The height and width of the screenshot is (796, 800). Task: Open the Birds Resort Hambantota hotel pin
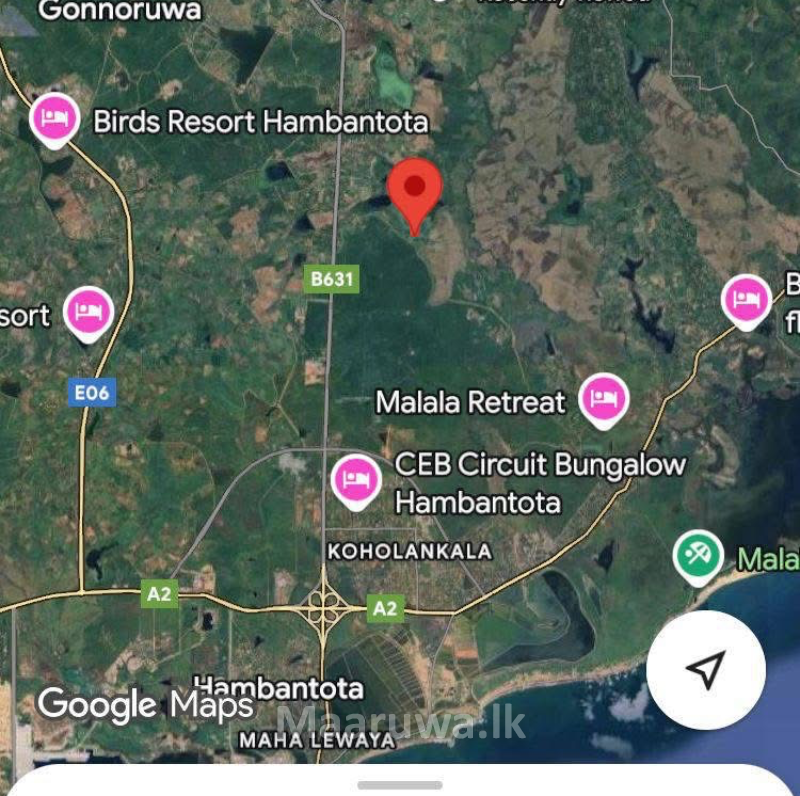tap(54, 119)
